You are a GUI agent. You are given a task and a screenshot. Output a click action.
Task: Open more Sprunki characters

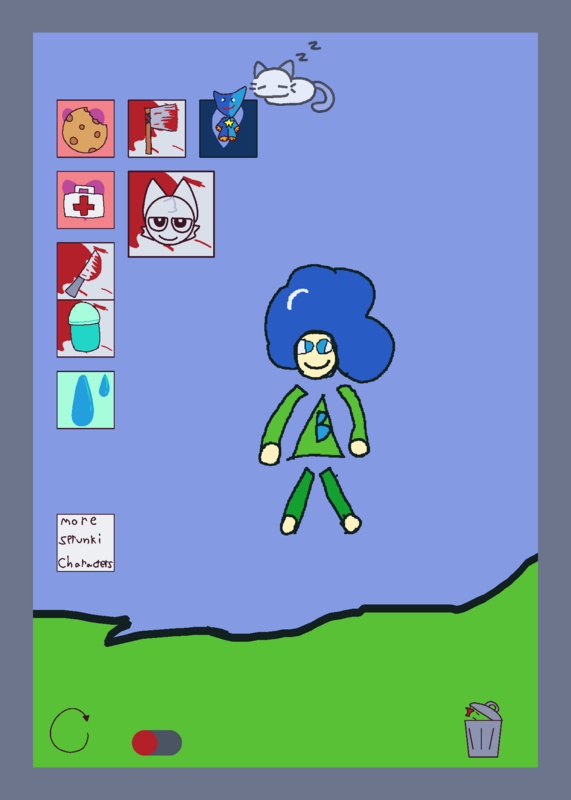click(86, 543)
